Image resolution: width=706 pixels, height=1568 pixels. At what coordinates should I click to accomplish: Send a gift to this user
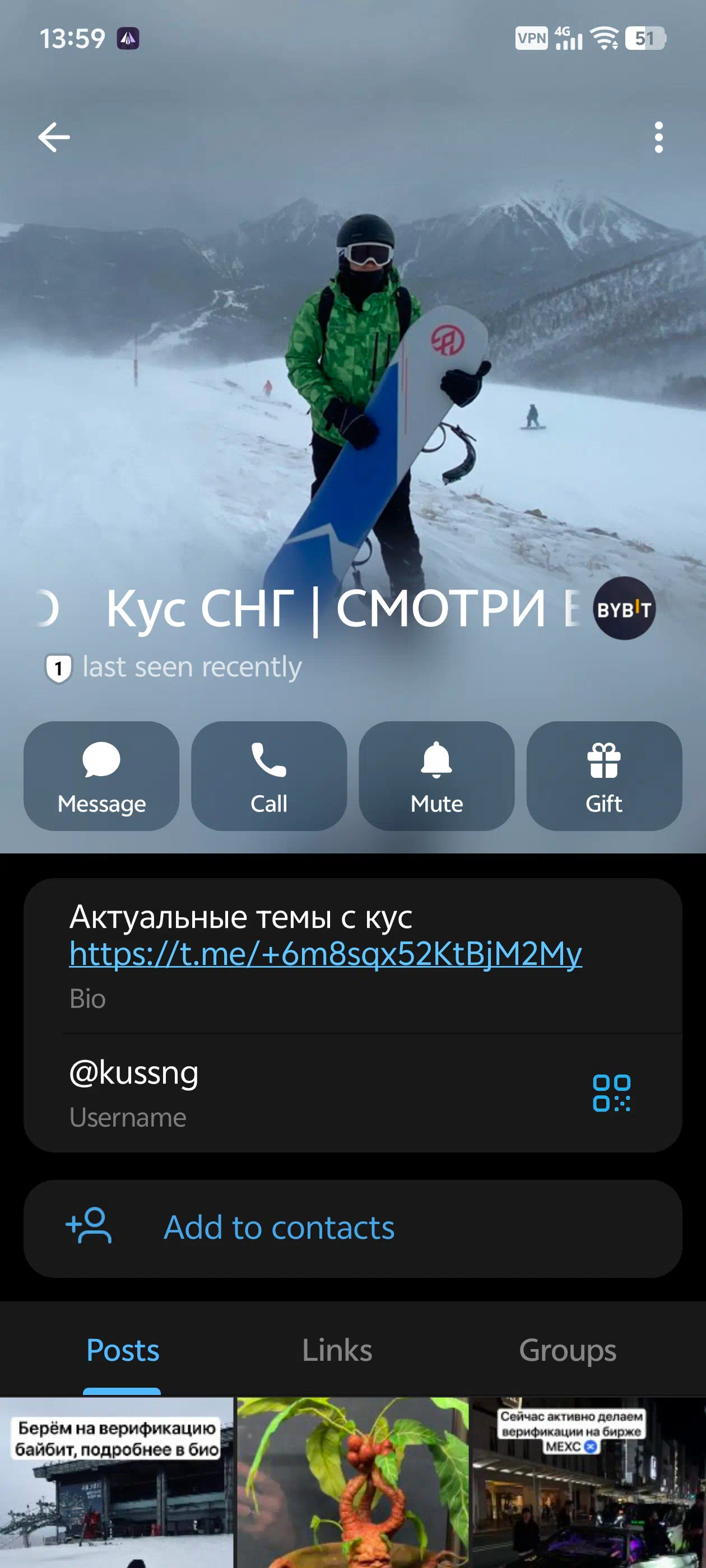[603, 776]
